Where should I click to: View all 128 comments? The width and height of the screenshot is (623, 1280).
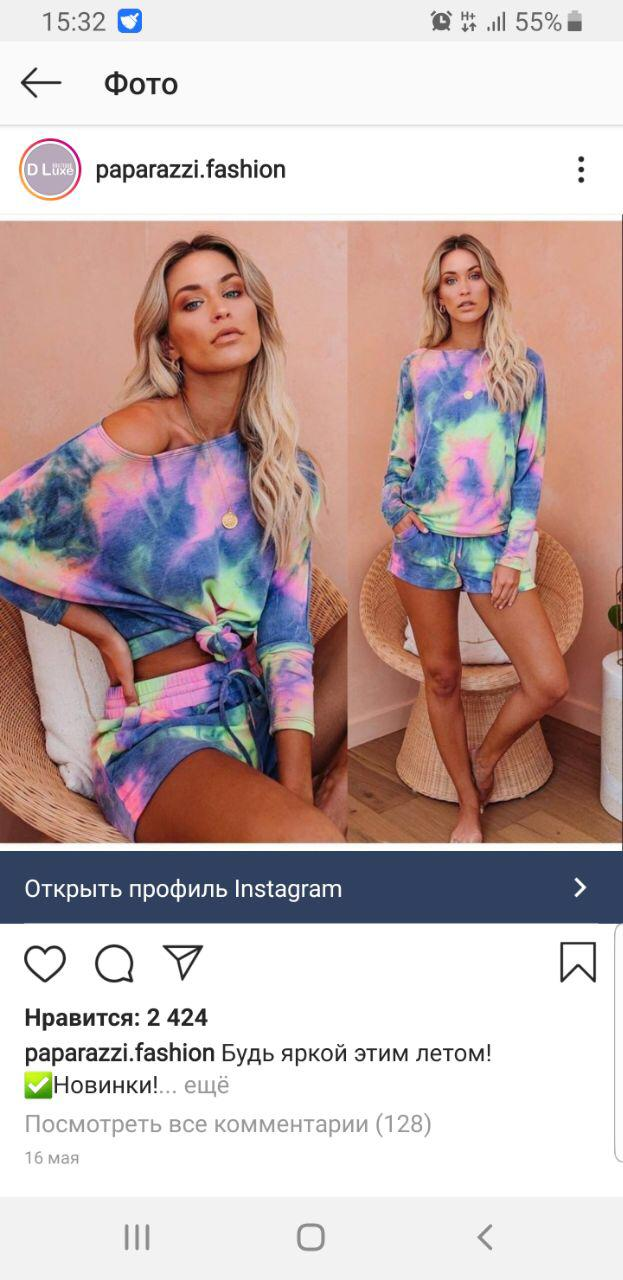point(228,1124)
